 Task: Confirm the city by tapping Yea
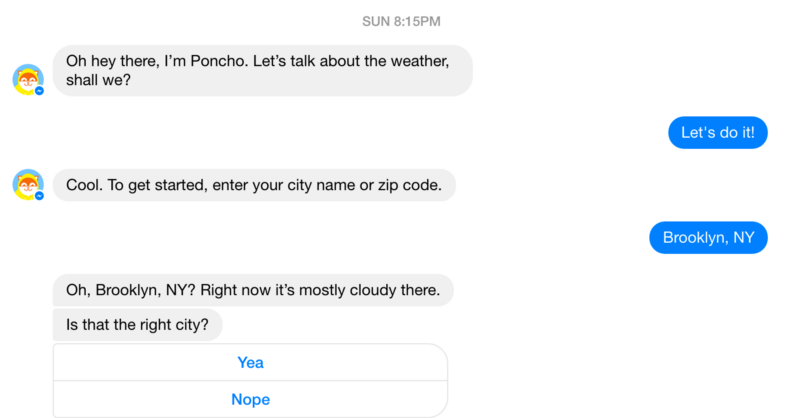[x=250, y=363]
